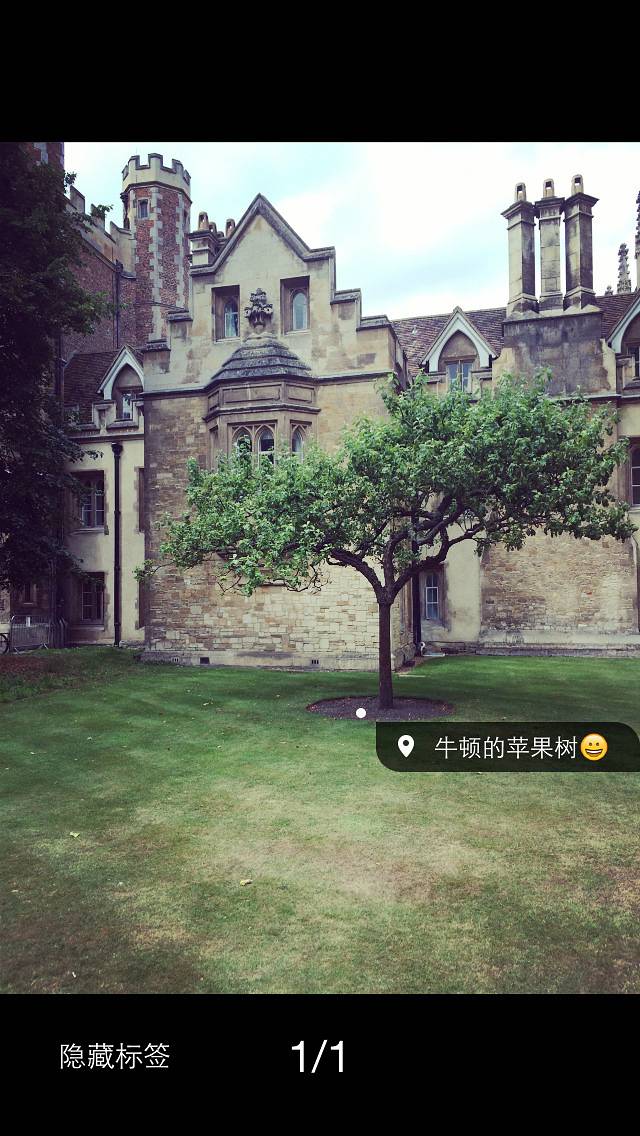Open the 牛顿的苹果树 location tag

click(x=507, y=747)
